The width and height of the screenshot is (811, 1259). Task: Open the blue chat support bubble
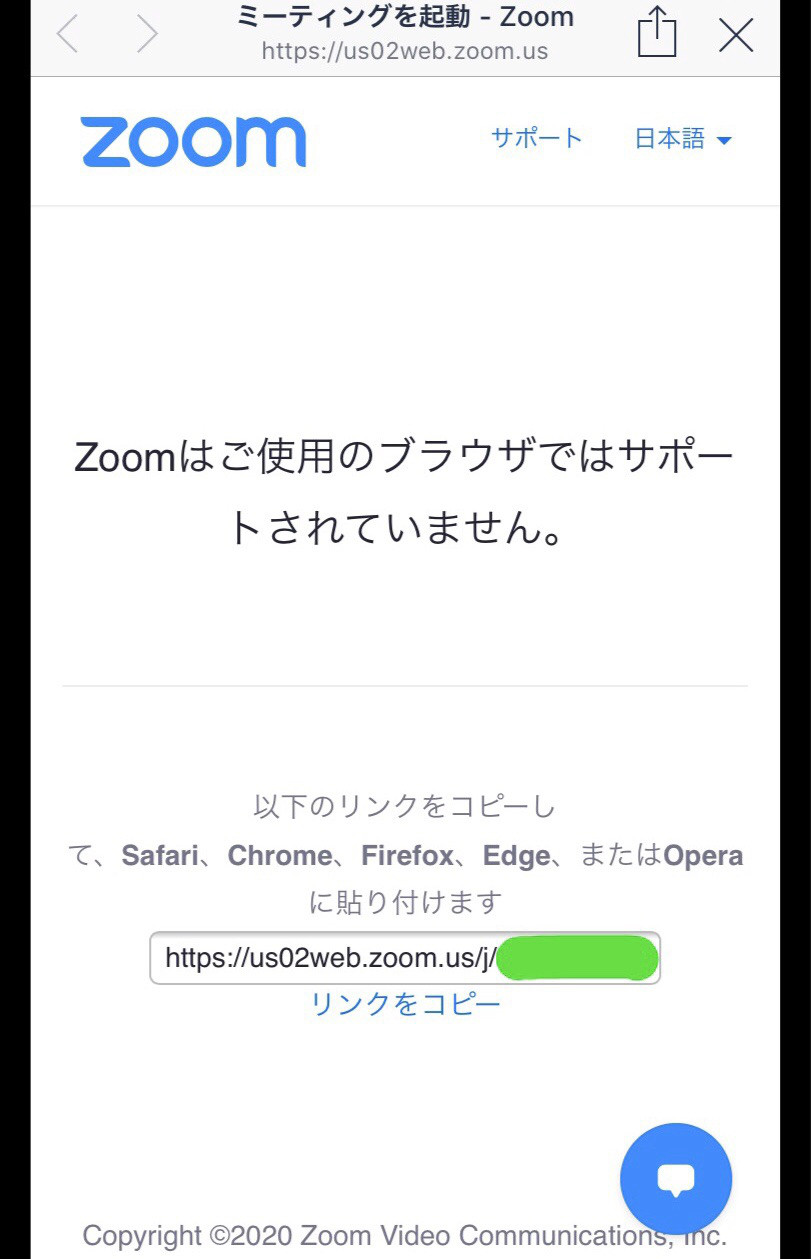coord(676,1180)
